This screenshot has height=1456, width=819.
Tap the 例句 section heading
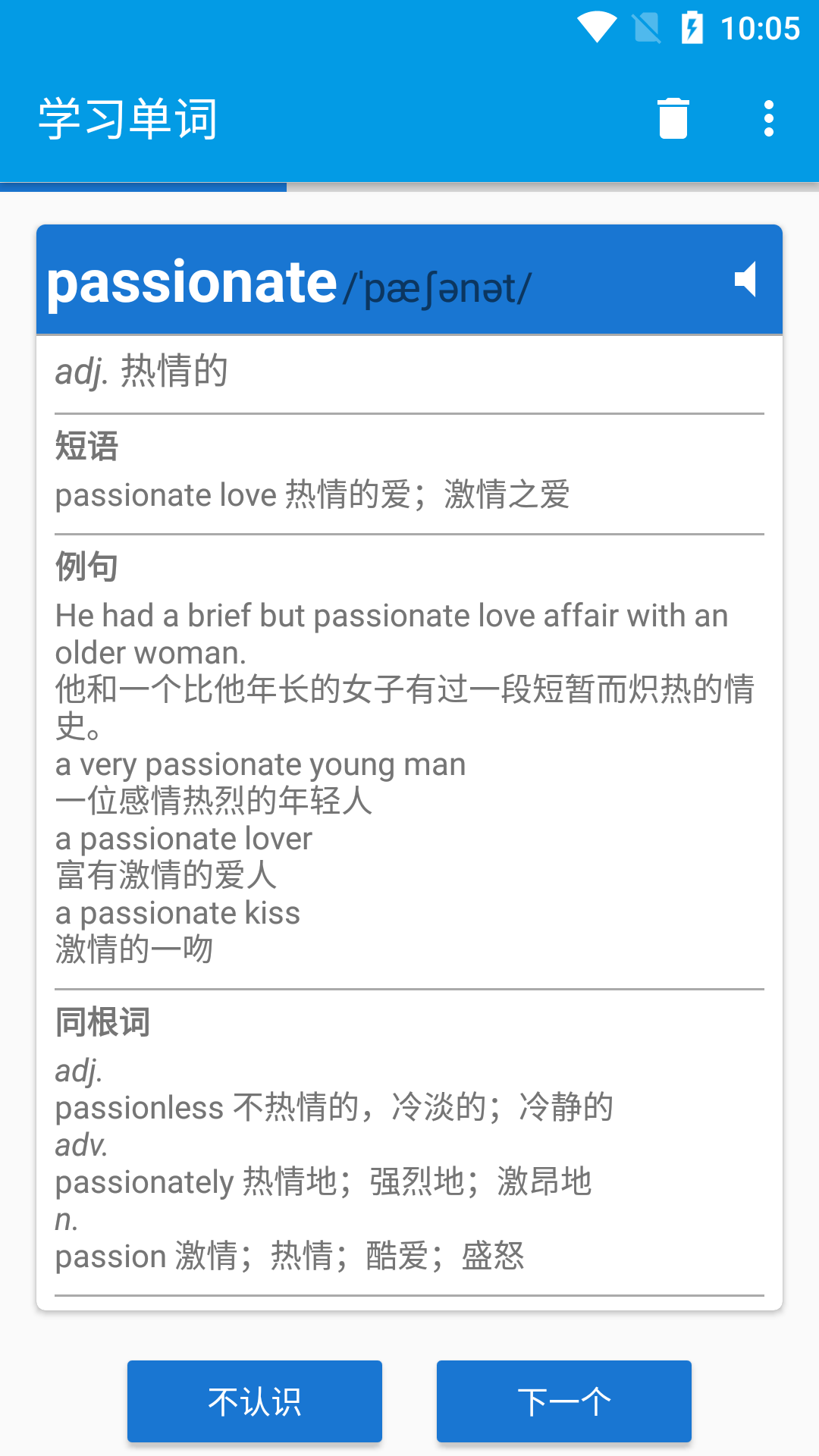click(x=83, y=567)
